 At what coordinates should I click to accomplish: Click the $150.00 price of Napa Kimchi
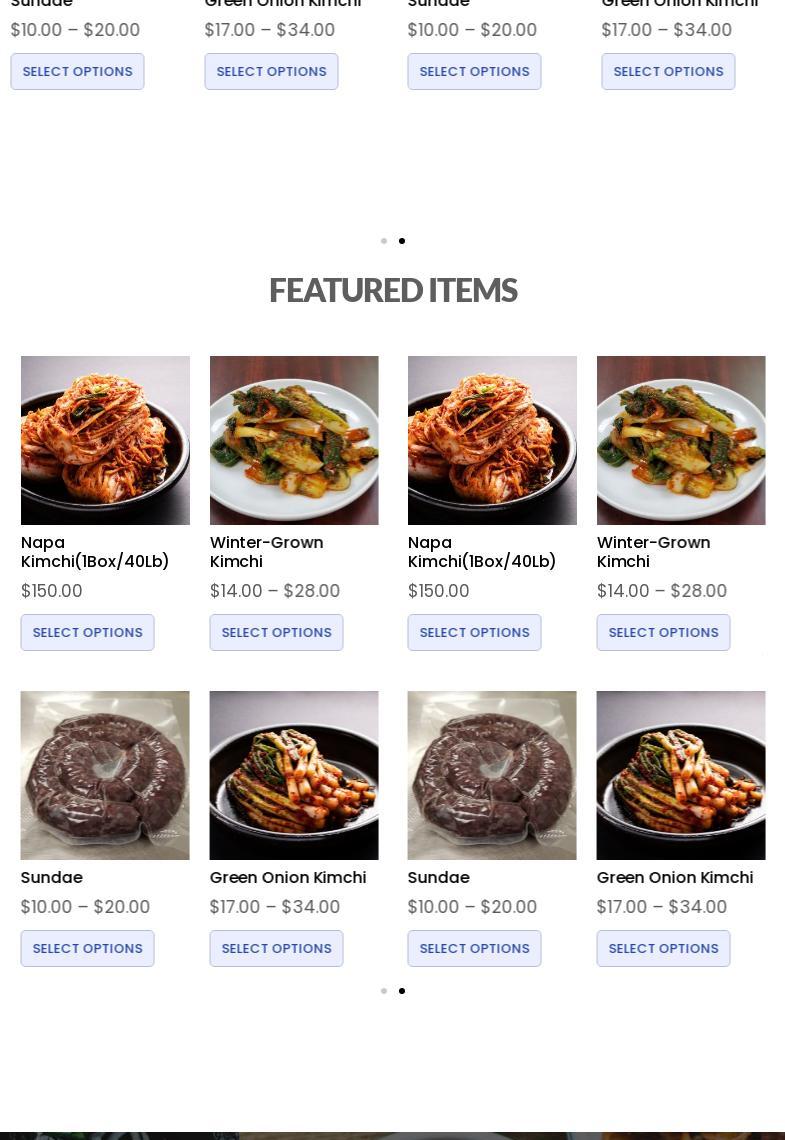[51, 591]
